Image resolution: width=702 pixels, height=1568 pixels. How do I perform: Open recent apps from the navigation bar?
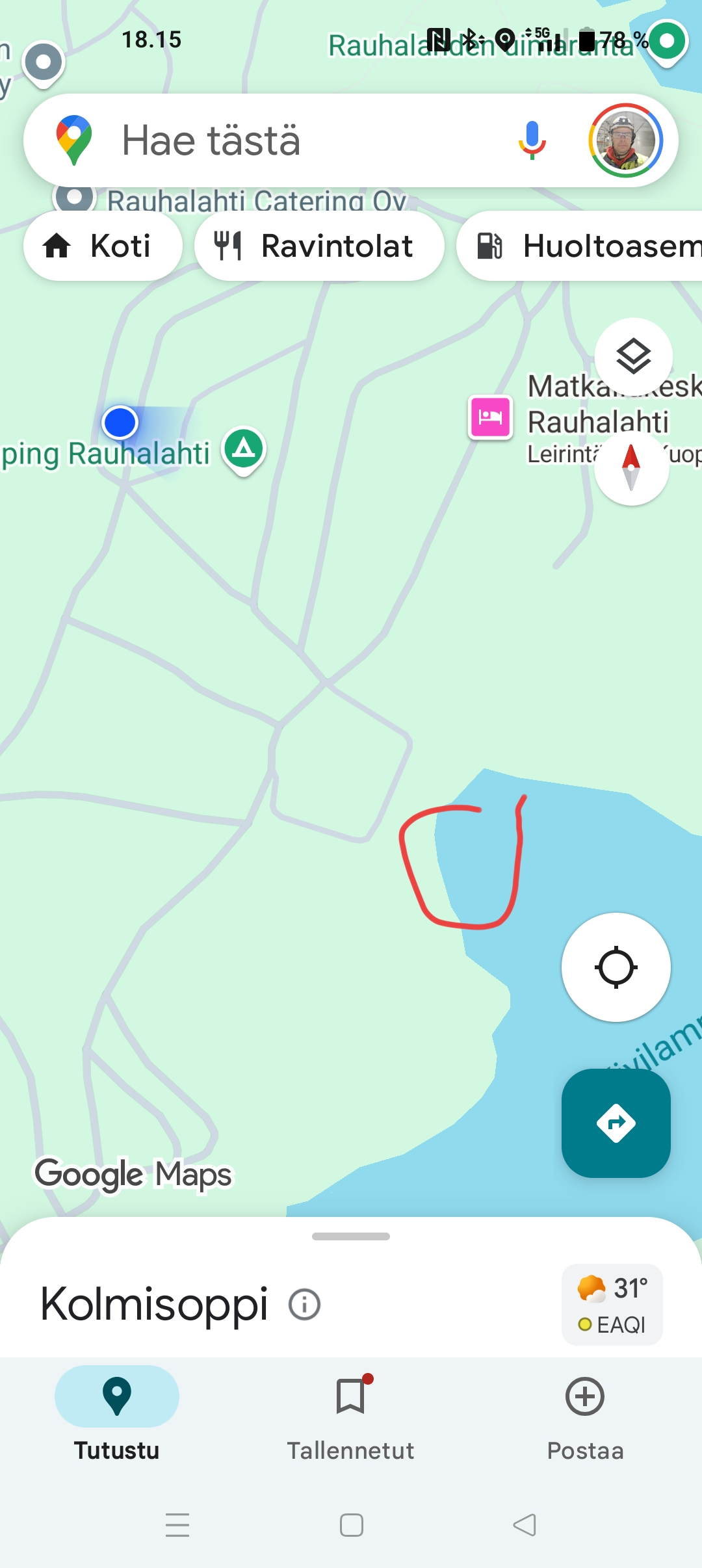177,1525
